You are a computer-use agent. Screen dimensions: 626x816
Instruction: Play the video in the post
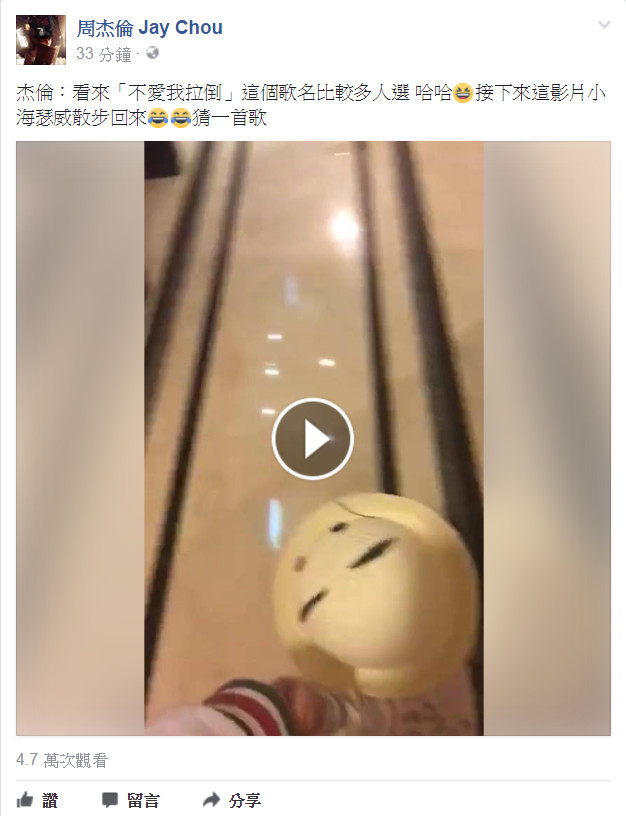(x=312, y=439)
